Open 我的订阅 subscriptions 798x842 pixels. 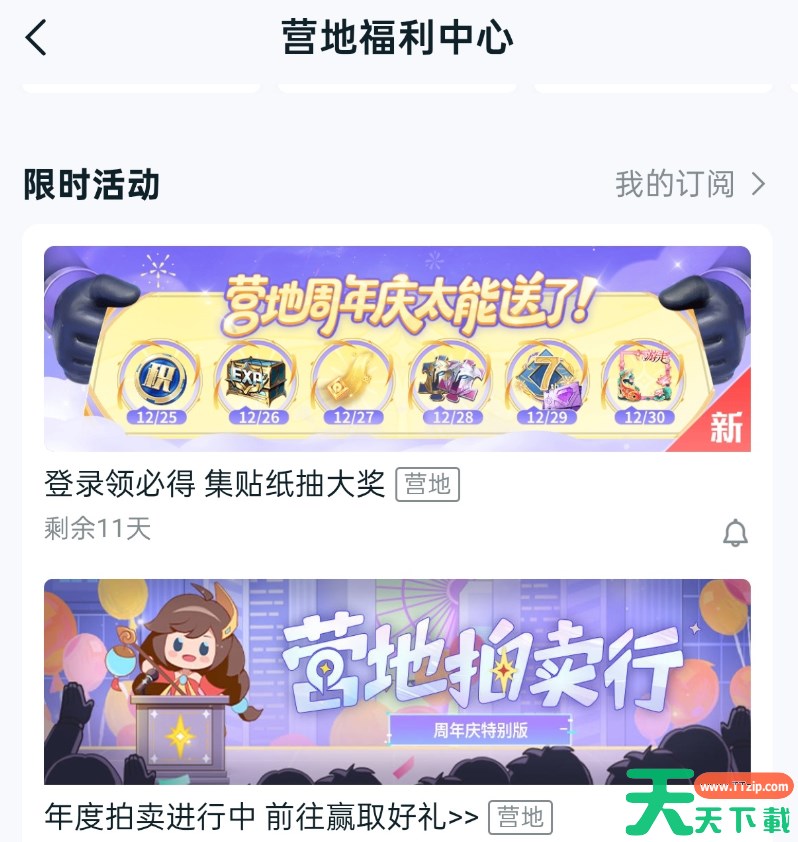click(x=690, y=184)
